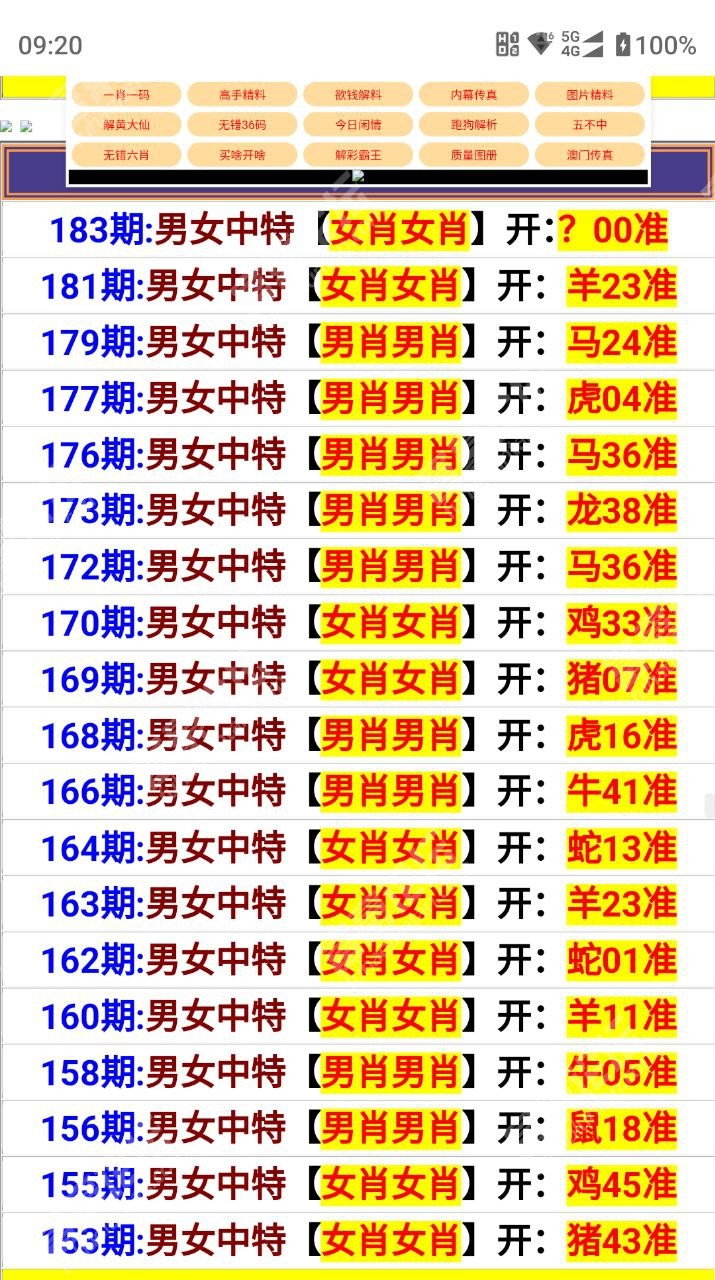Screen dimensions: 715x1280
Task: Tap the 无错36码 button
Action: pyautogui.click(x=242, y=125)
